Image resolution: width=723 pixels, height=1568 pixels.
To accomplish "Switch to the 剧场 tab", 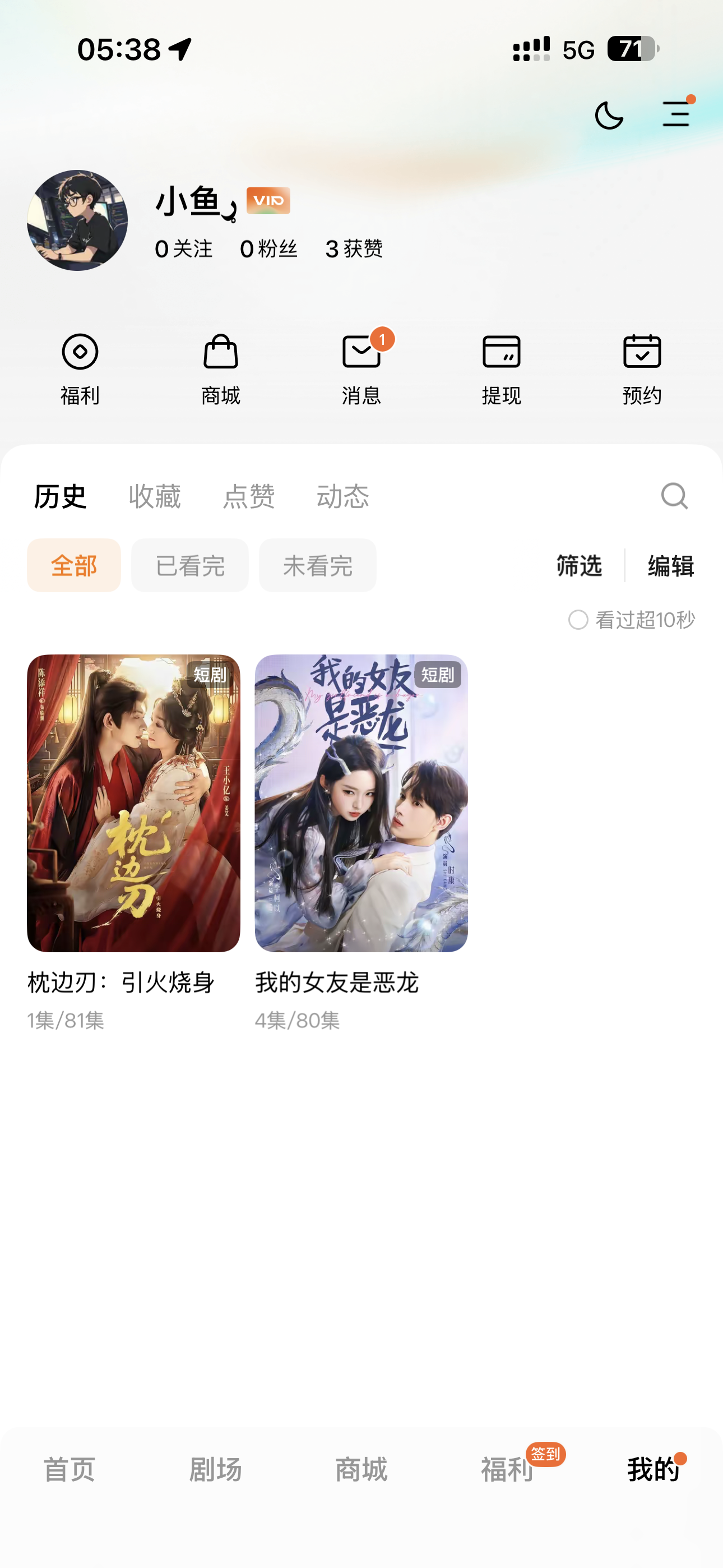I will pos(215,1470).
